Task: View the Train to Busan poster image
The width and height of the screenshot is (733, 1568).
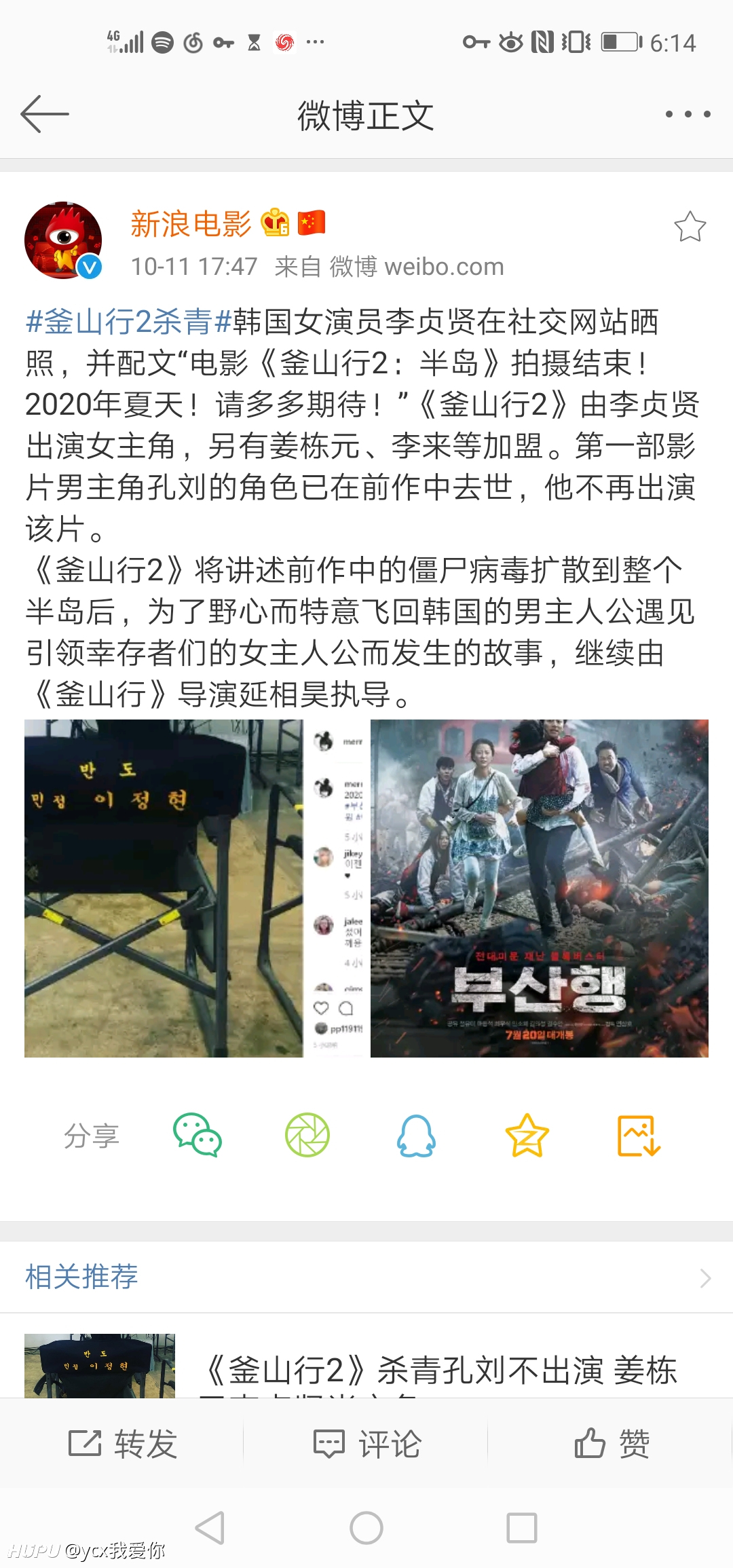Action: click(x=539, y=888)
